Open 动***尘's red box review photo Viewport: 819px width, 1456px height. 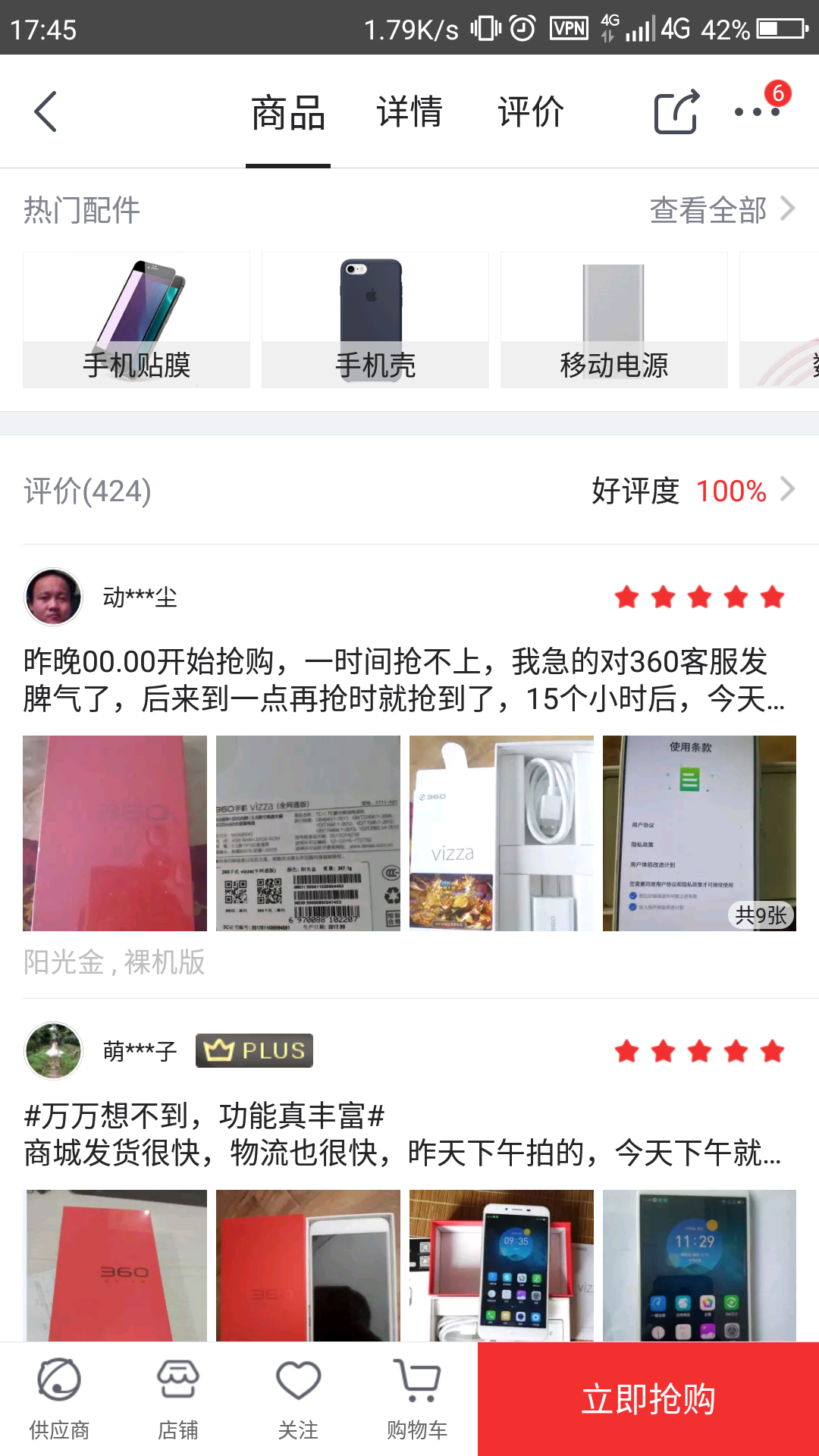(115, 833)
